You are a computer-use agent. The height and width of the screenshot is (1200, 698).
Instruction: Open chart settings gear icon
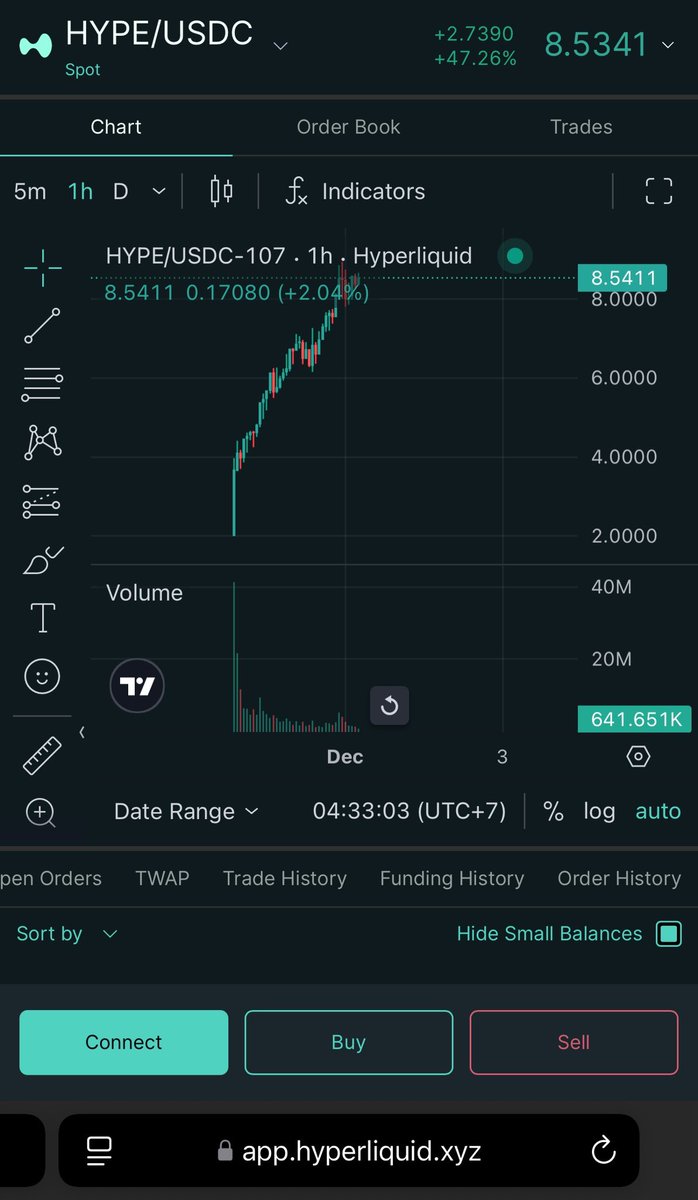tap(638, 756)
